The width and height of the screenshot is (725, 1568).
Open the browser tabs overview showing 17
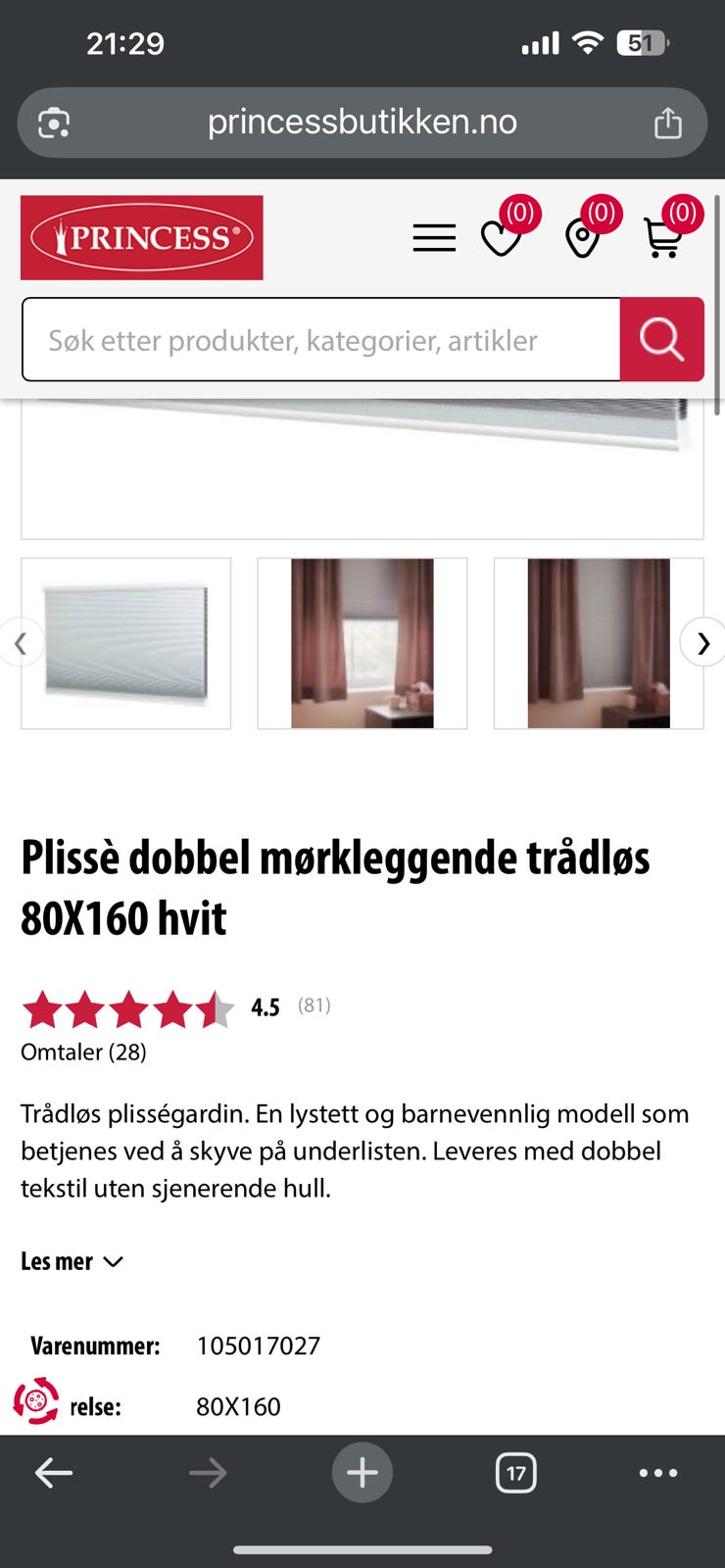coord(515,1472)
